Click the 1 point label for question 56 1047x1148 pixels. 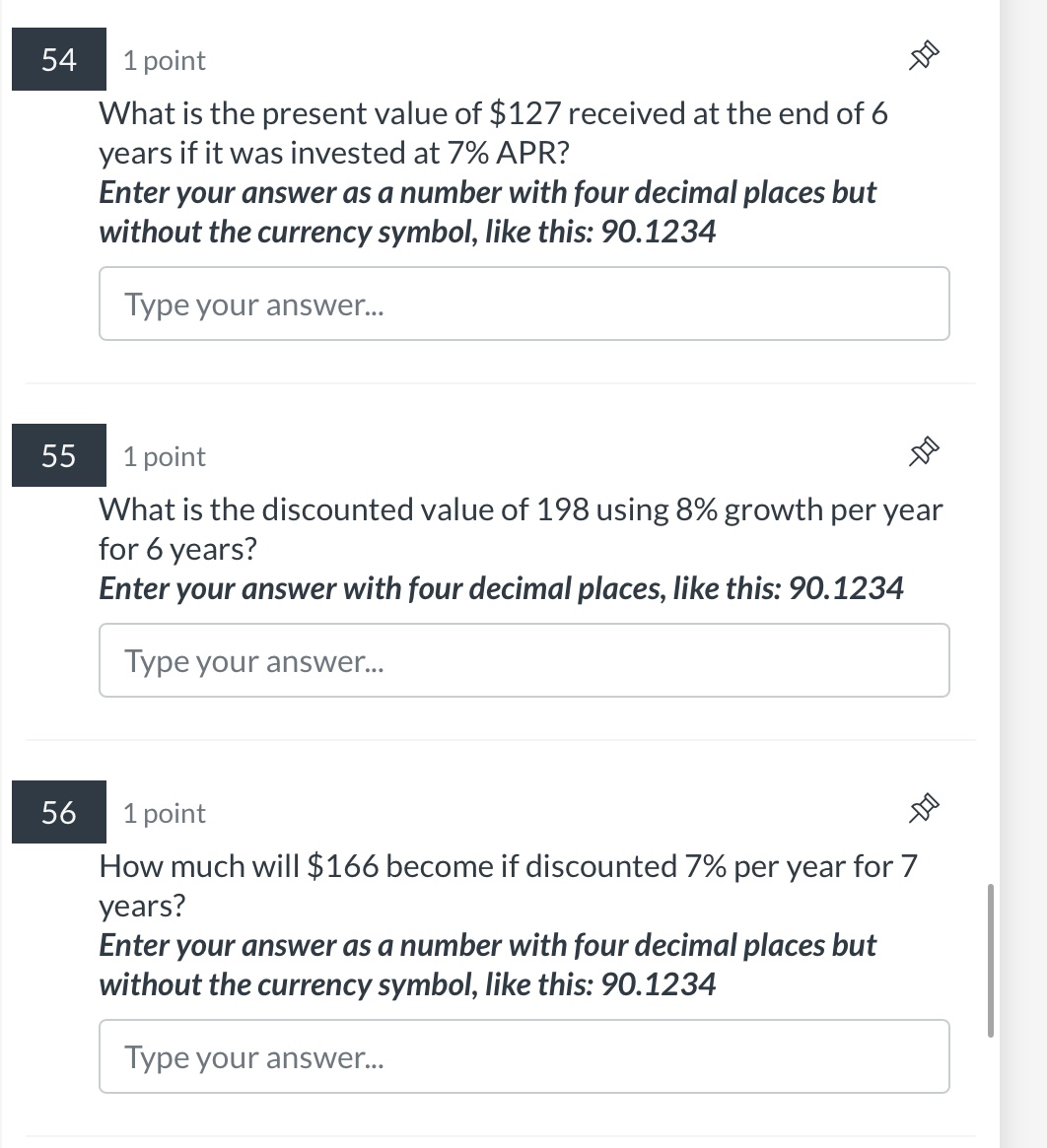pos(163,812)
